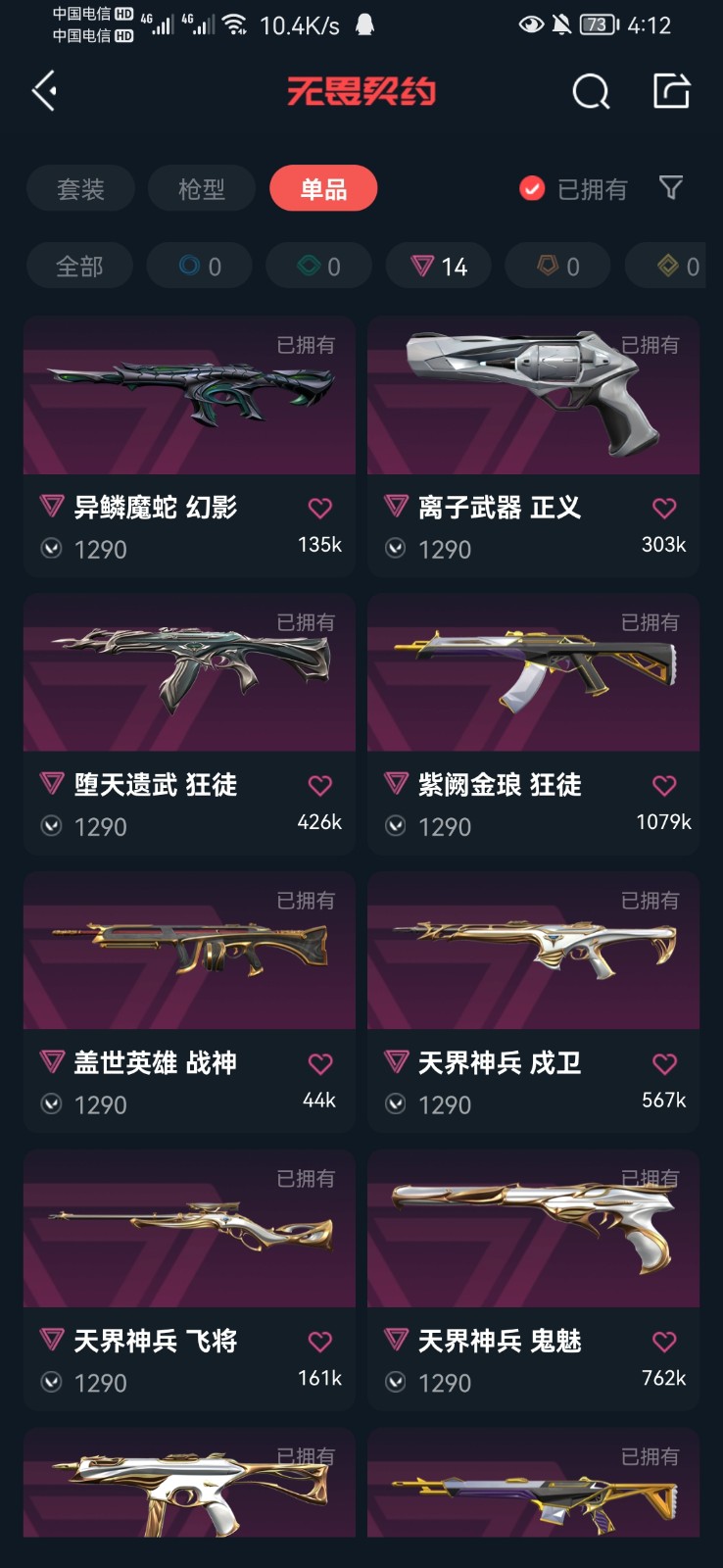Like the 紫阙金琅 狂徒 skin
723x1568 pixels.
point(664,785)
